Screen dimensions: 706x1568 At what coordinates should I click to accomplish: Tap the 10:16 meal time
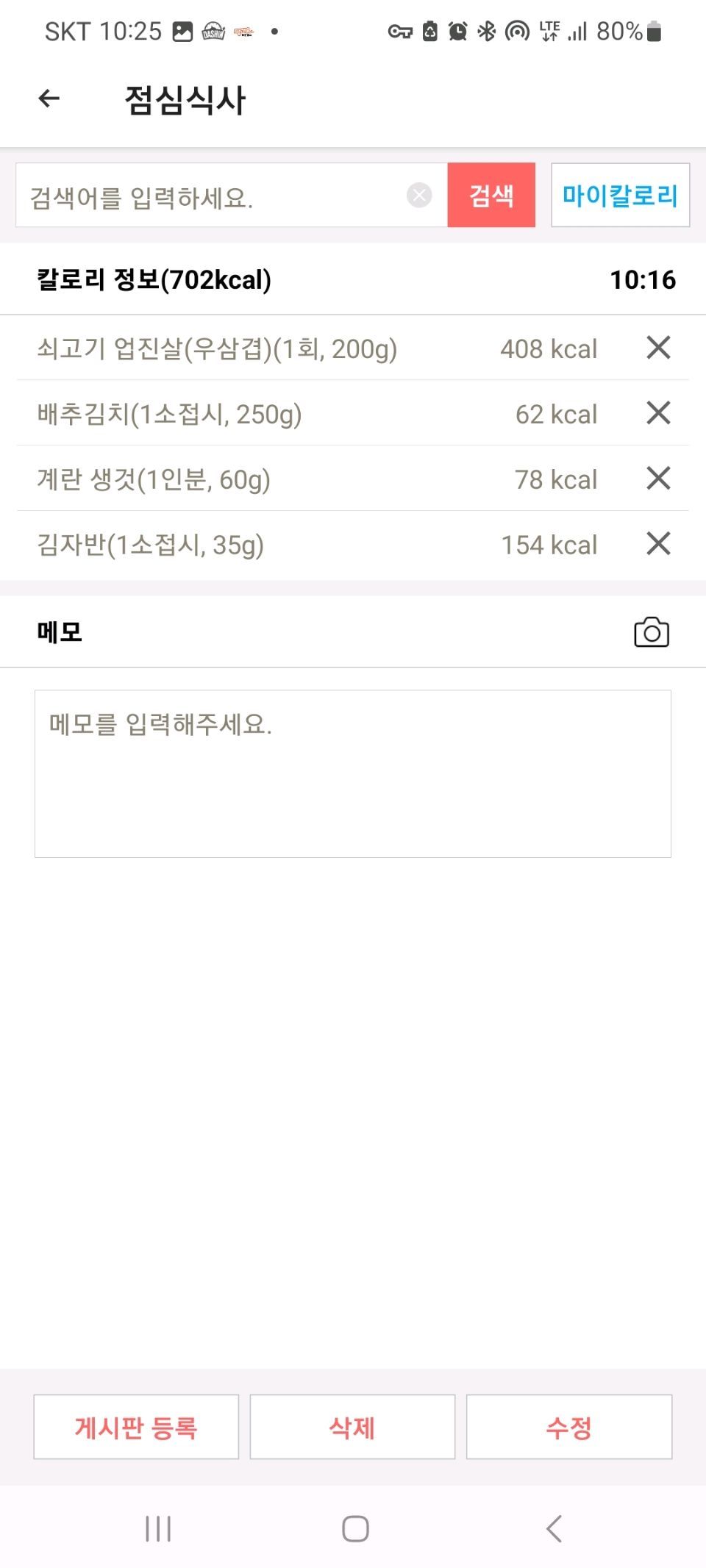pos(643,279)
